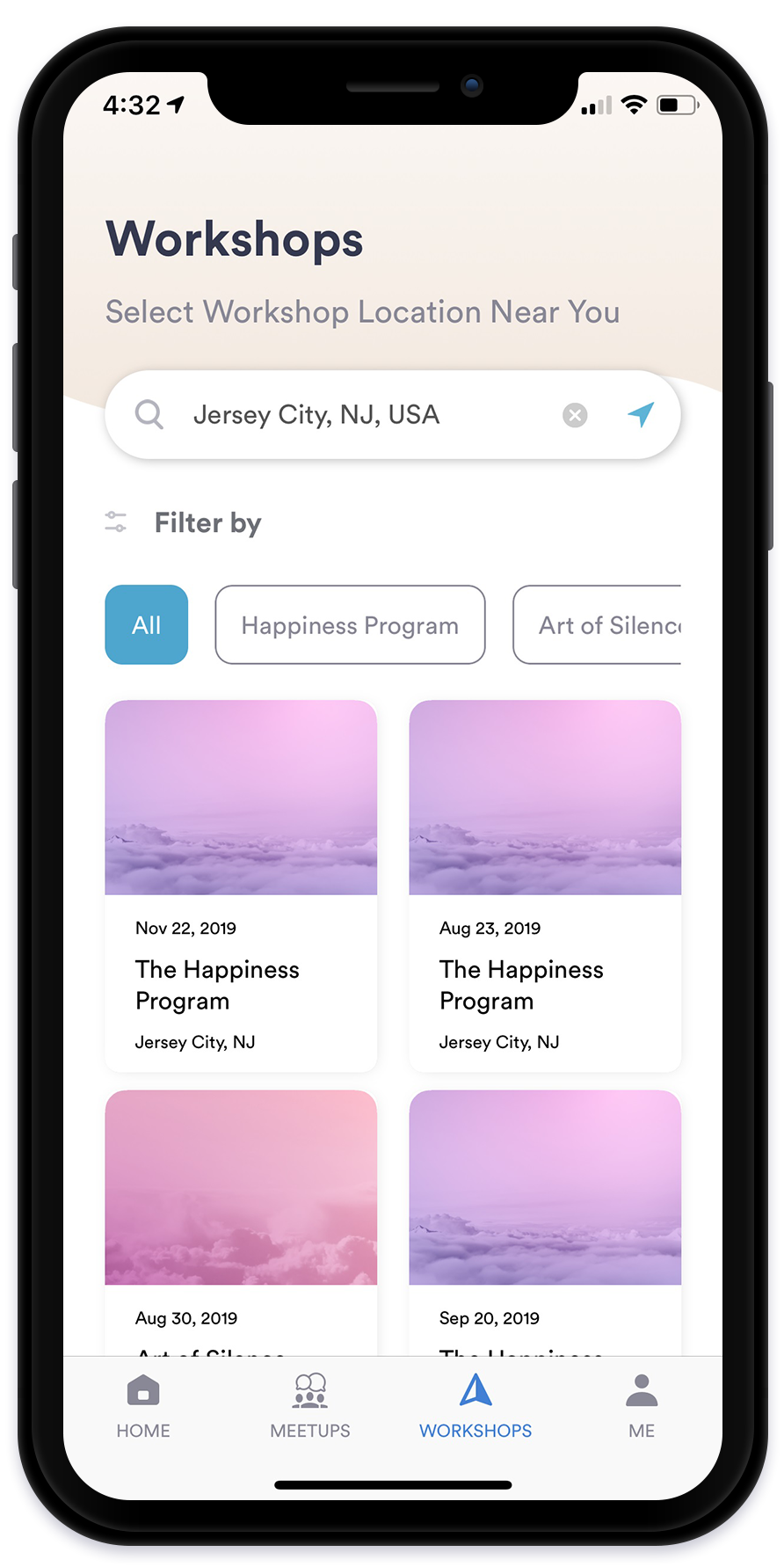Screen dimensions: 784x1567
Task: Open the Aug 23, 2019 Happiness Program card
Action: (545, 885)
